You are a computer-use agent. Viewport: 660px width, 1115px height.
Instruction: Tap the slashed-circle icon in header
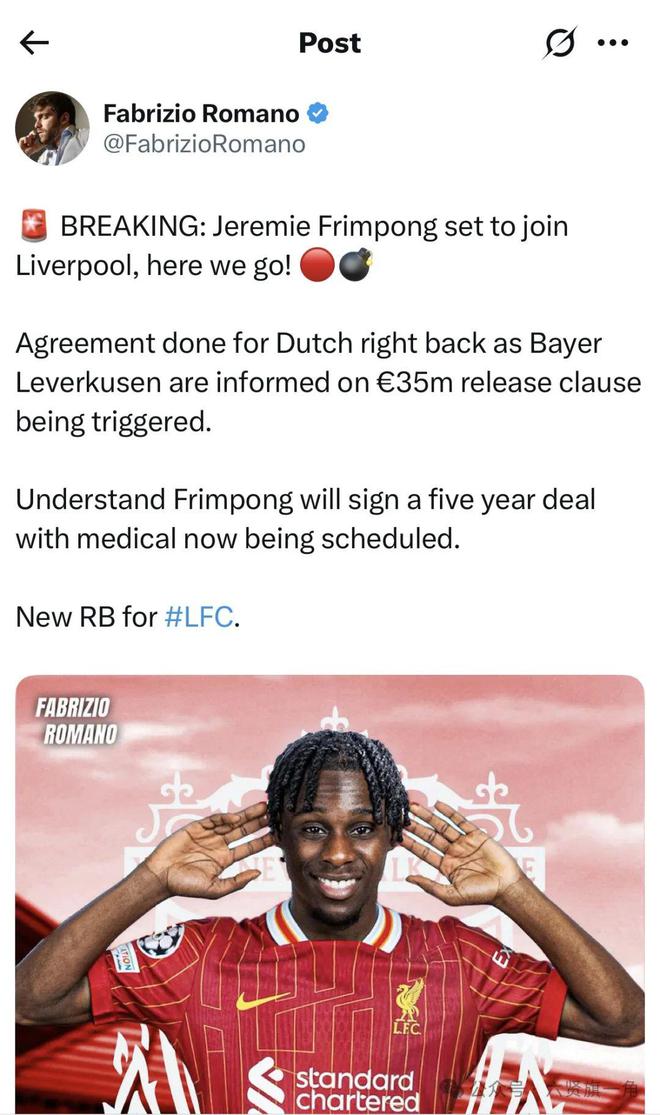[560, 43]
